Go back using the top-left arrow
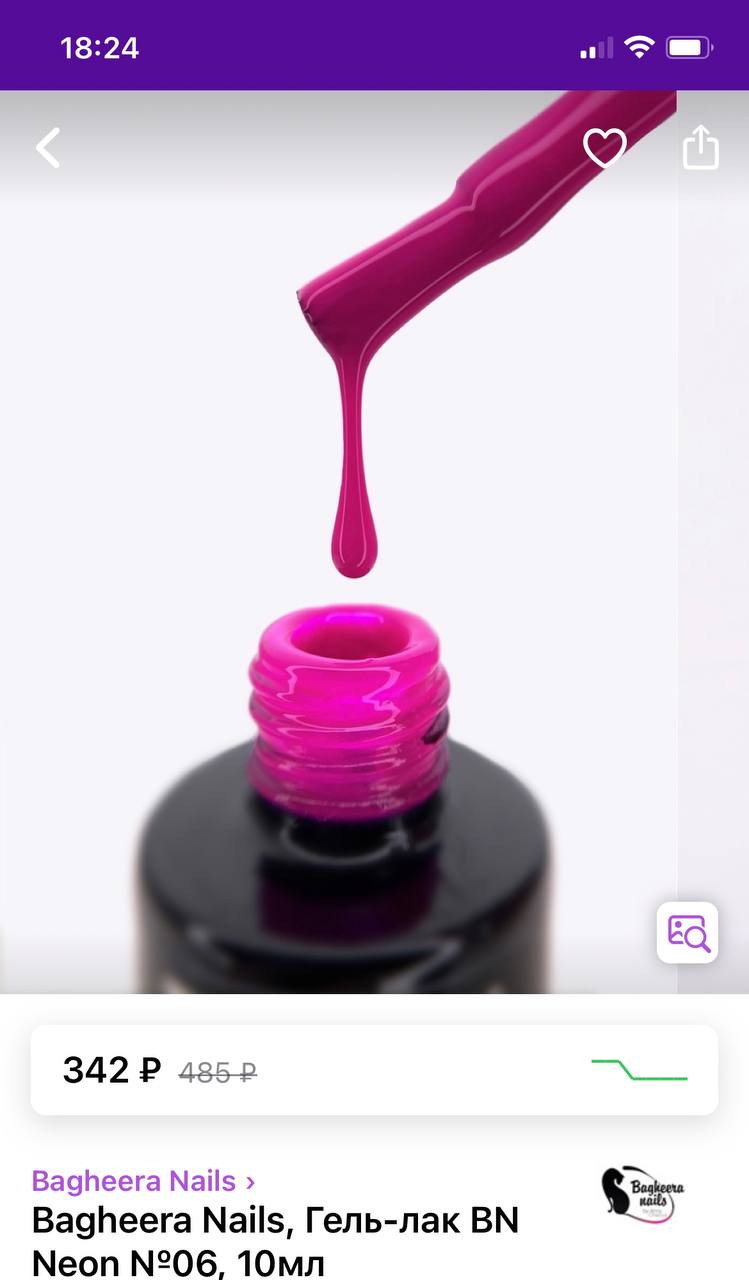Viewport: 749px width, 1280px height. pos(48,148)
